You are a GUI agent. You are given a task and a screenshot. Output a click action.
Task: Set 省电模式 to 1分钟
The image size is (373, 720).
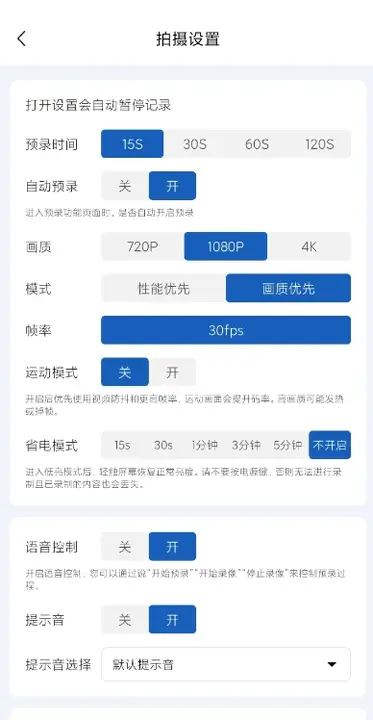pos(205,445)
